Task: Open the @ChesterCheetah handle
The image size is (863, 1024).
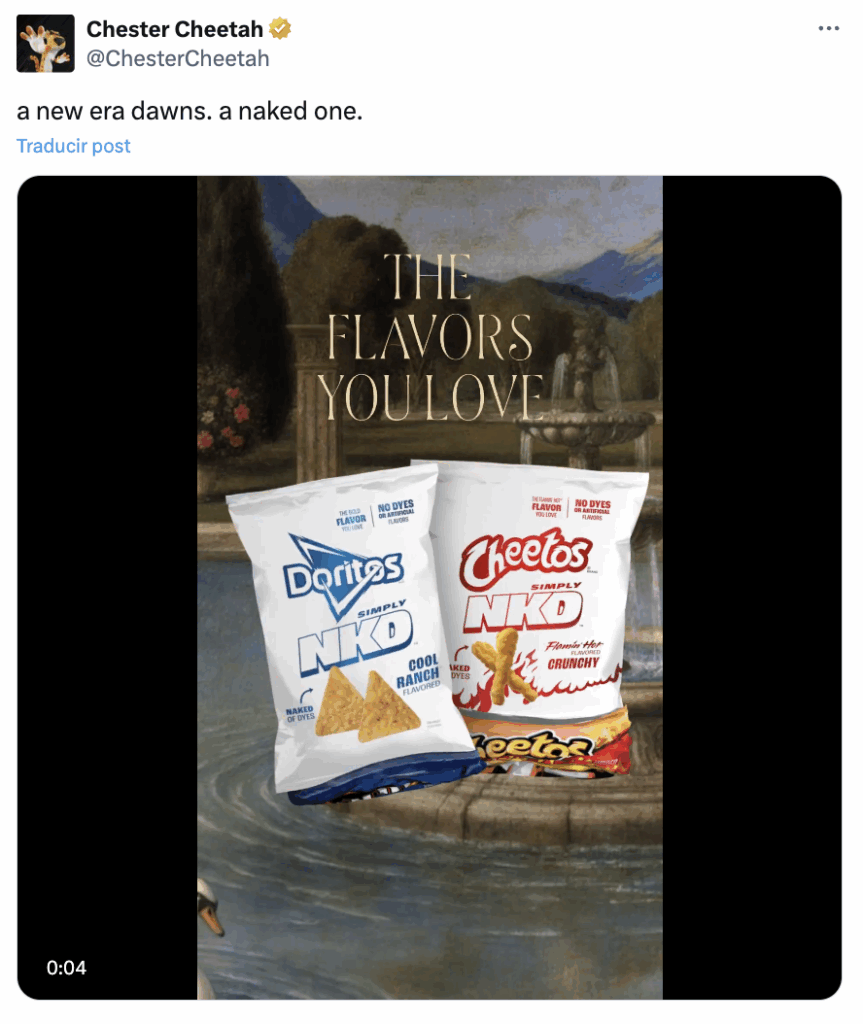Action: point(177,58)
